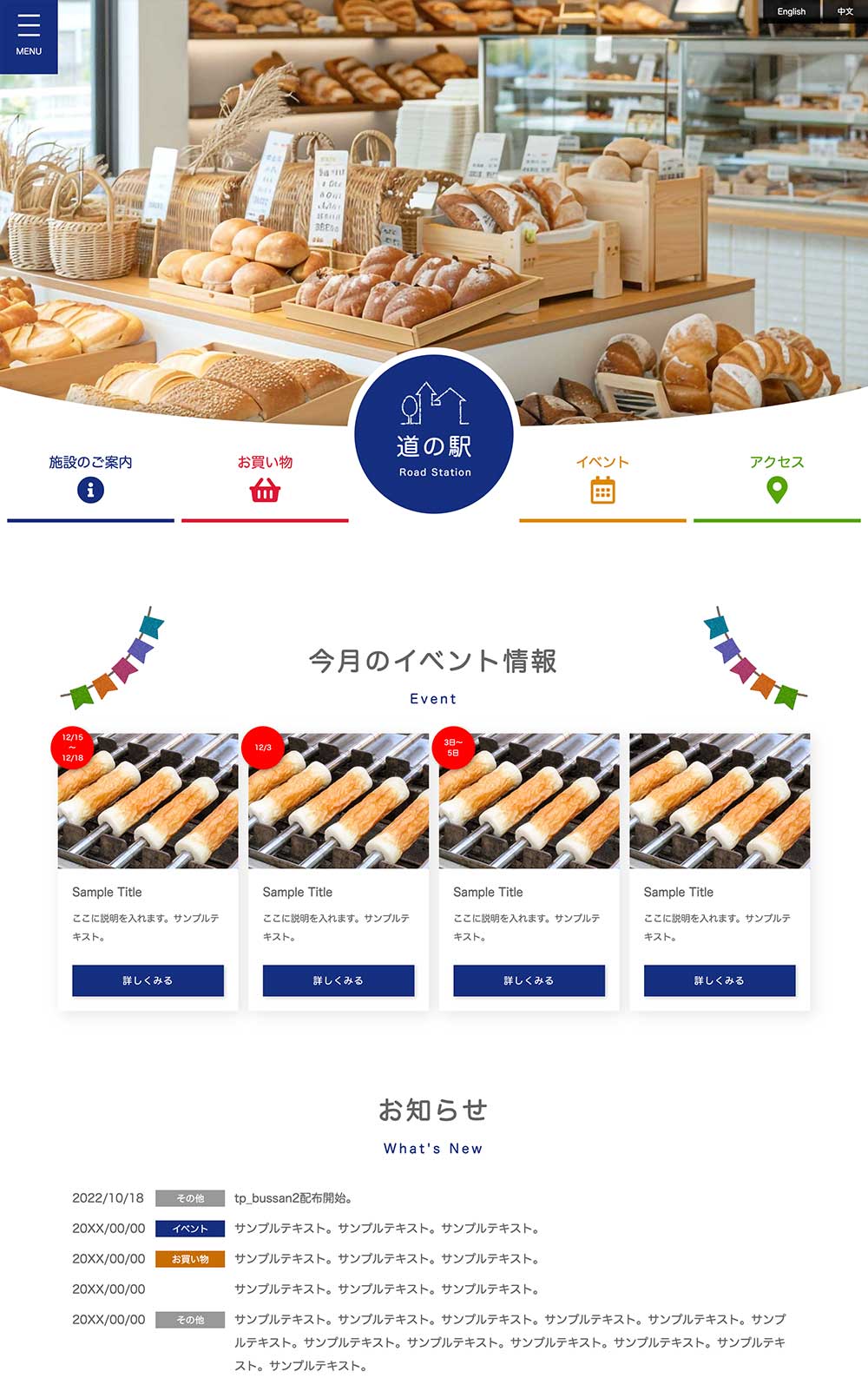This screenshot has height=1378, width=868.
Task: Open the 12/3 event card image
Action: click(339, 801)
